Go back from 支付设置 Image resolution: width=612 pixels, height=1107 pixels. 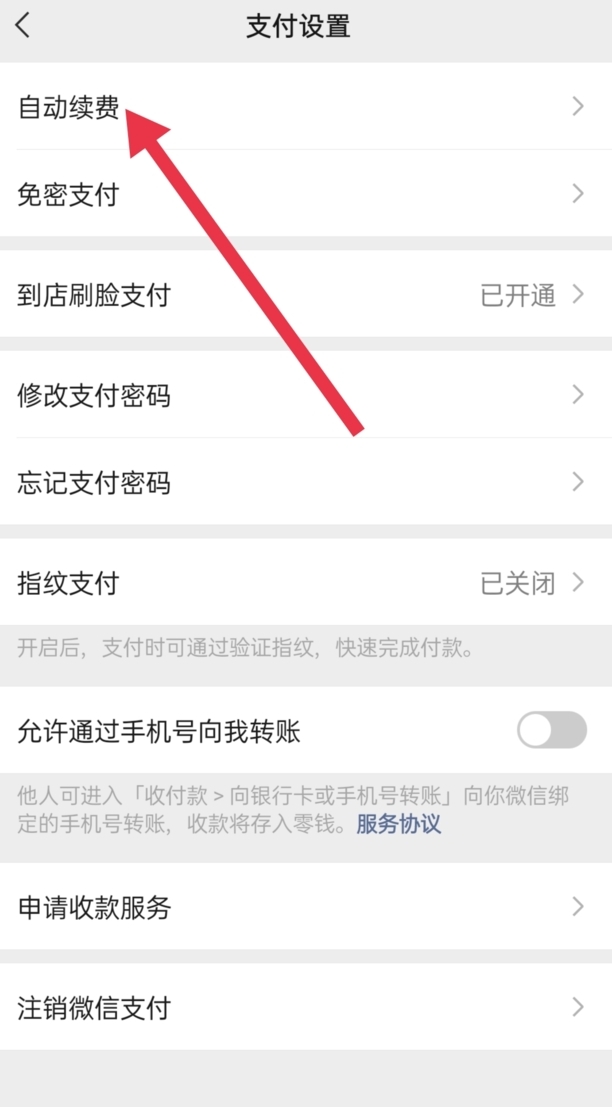point(23,26)
